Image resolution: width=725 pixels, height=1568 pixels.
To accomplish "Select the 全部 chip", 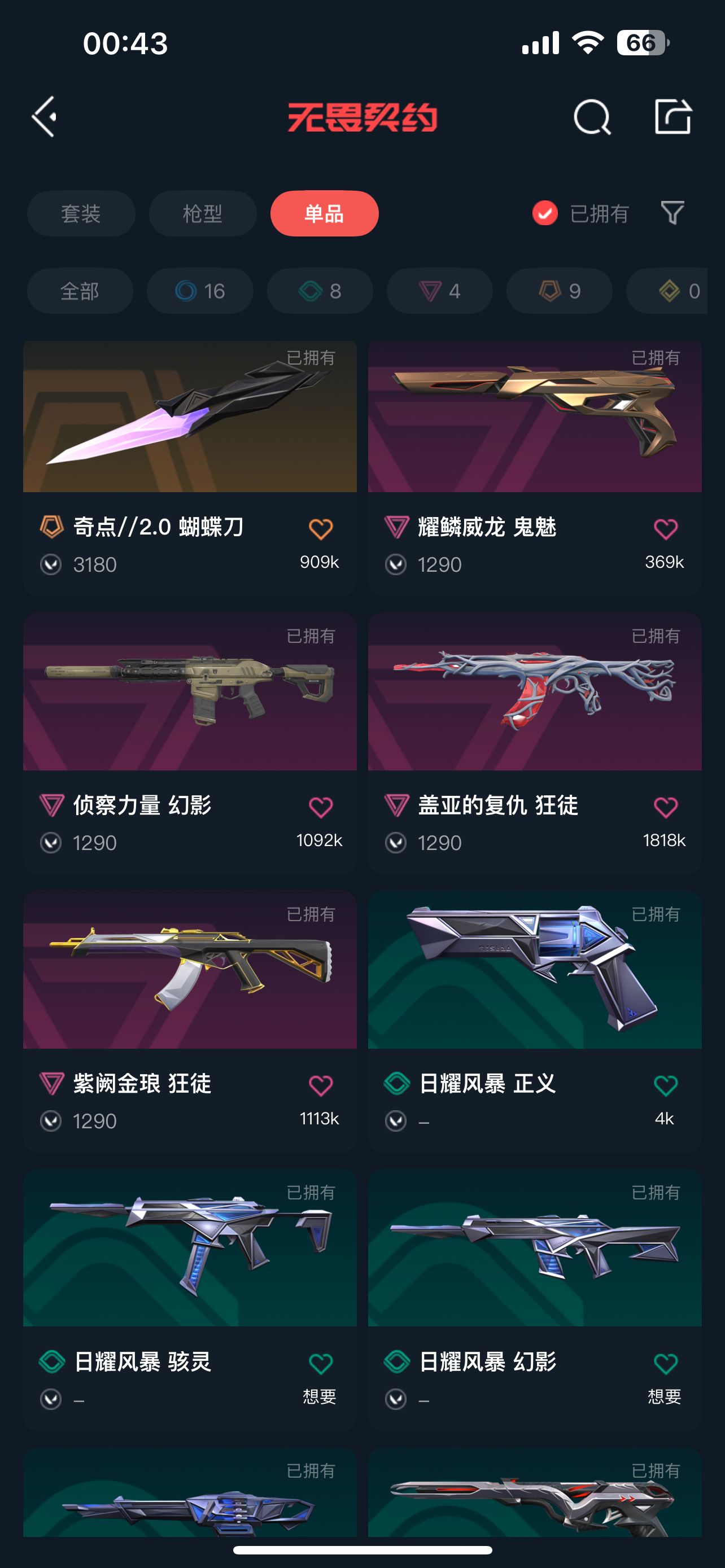I will [80, 291].
